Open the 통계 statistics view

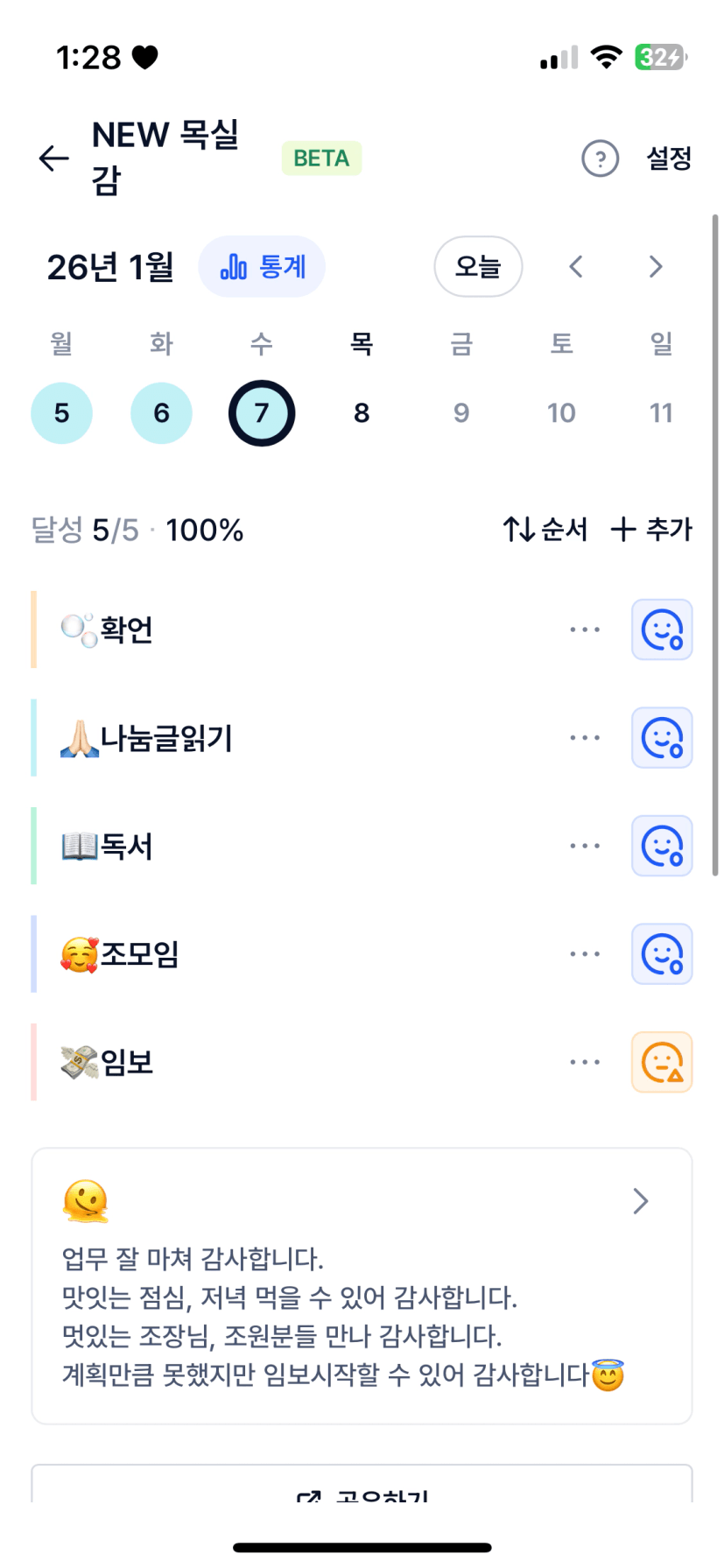(262, 266)
